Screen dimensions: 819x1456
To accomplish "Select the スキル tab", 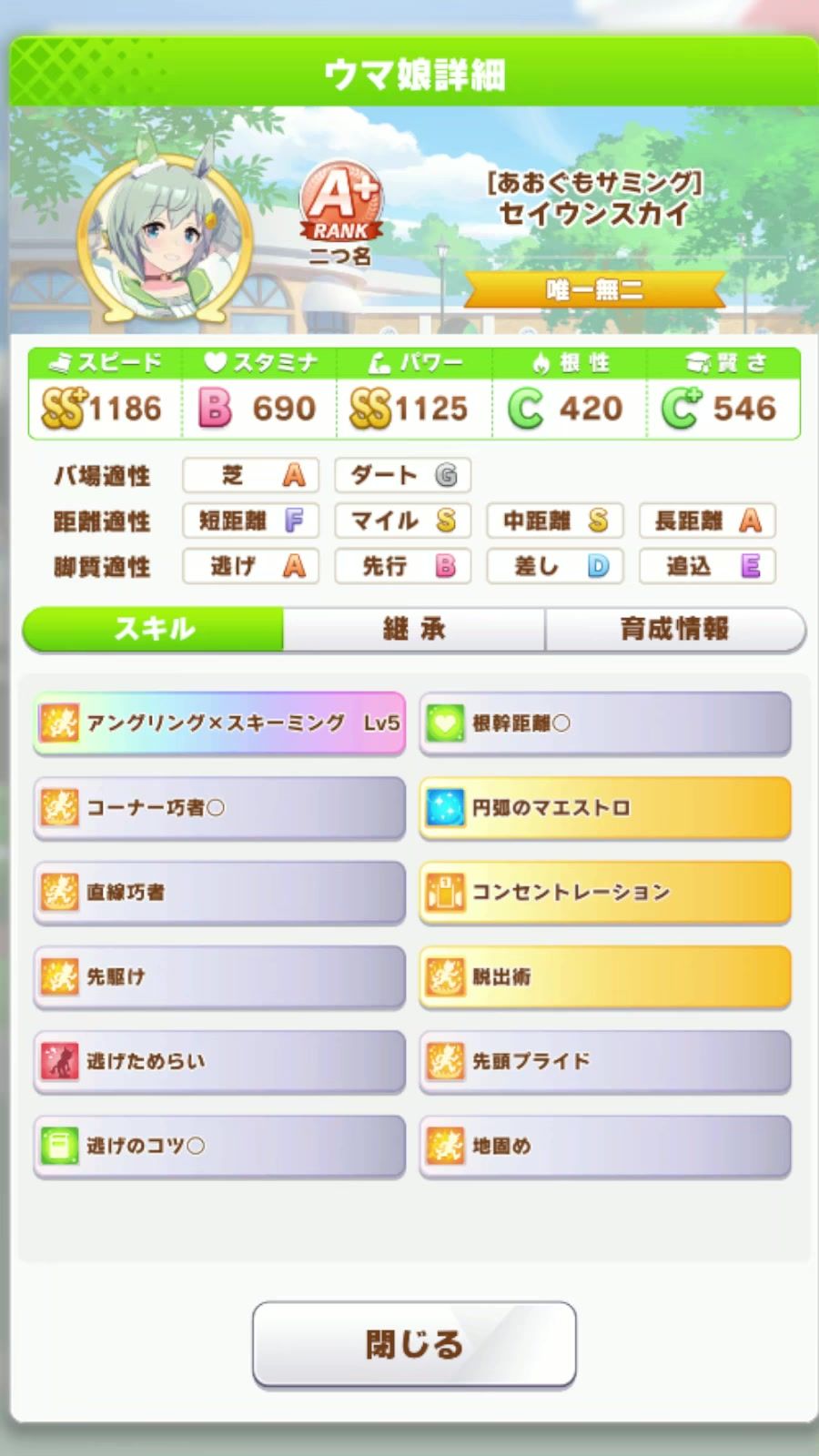I will click(x=154, y=629).
